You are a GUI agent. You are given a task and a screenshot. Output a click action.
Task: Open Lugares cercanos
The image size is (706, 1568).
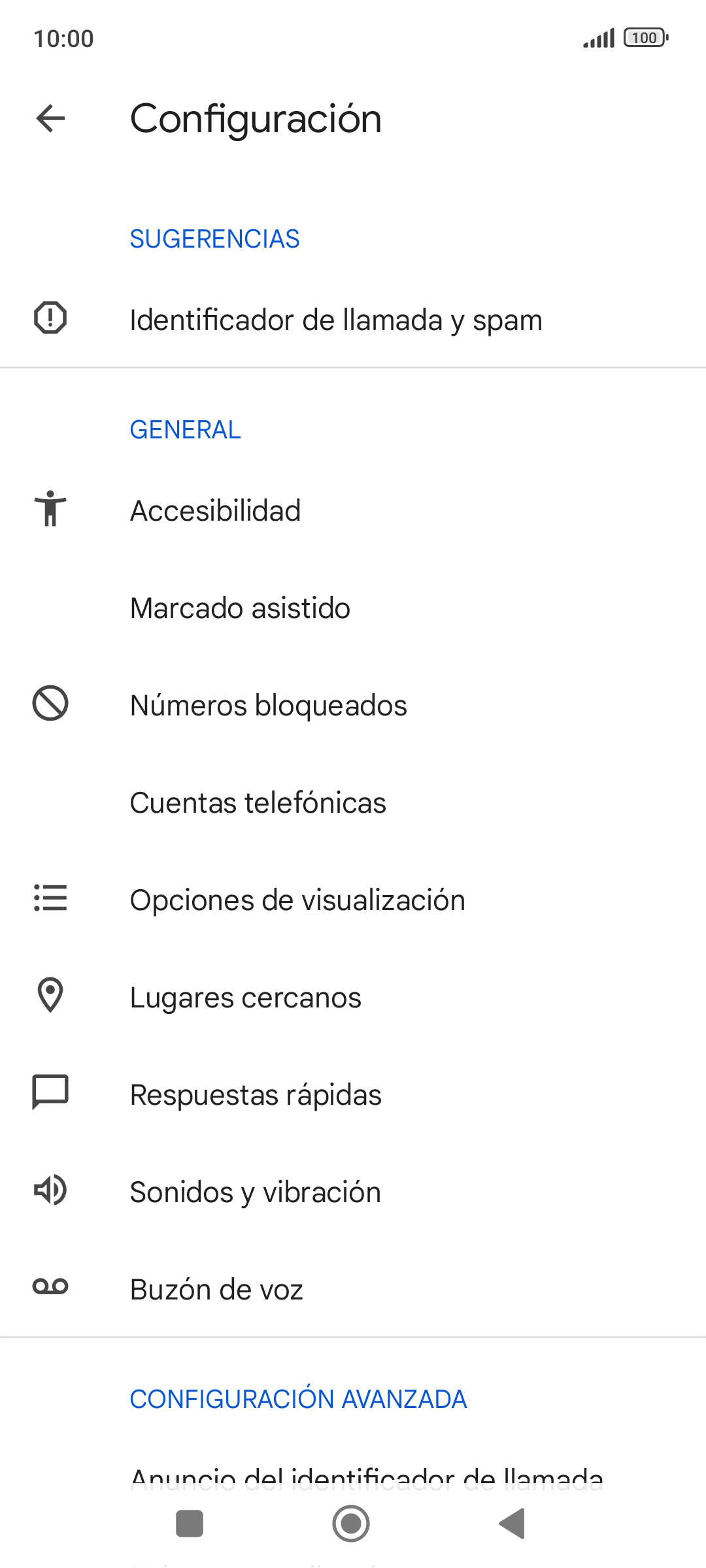click(353, 997)
